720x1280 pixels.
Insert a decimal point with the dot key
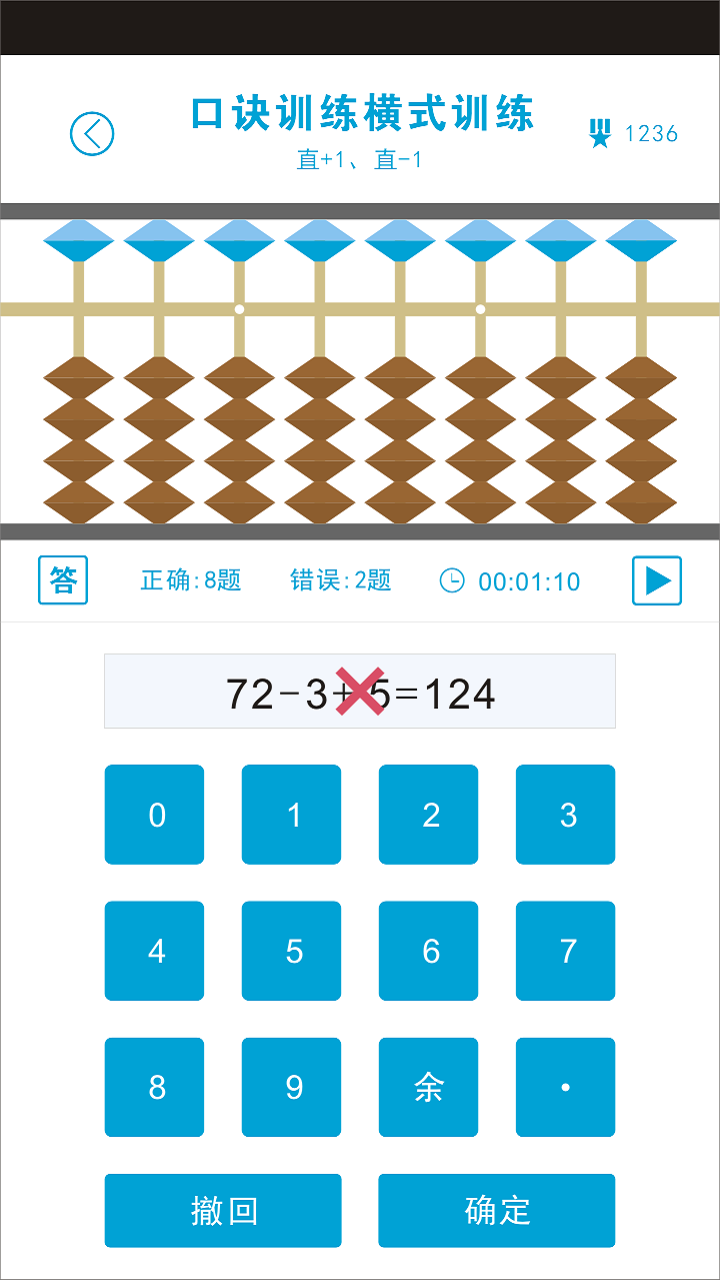[x=566, y=1087]
